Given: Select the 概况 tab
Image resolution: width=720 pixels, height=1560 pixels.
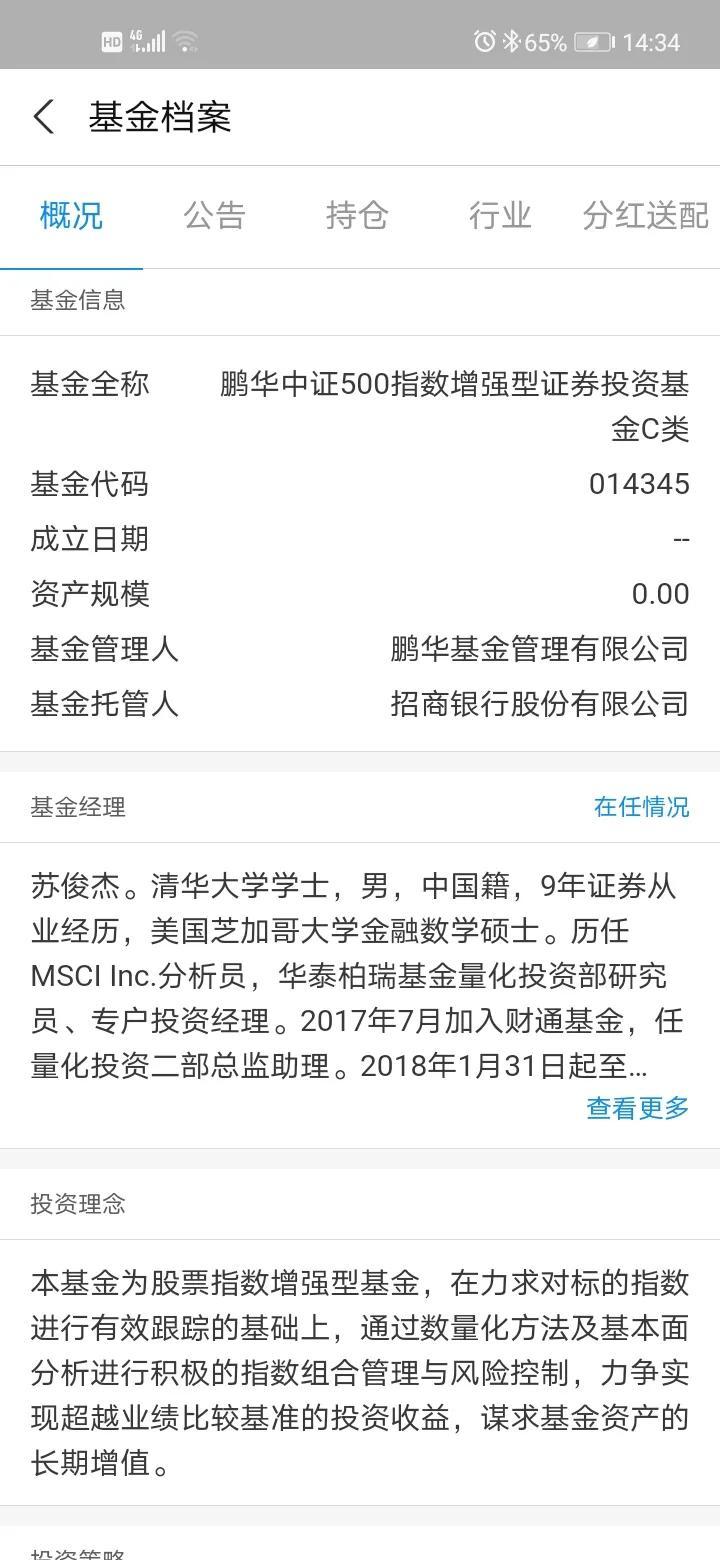Looking at the screenshot, I should point(71,216).
